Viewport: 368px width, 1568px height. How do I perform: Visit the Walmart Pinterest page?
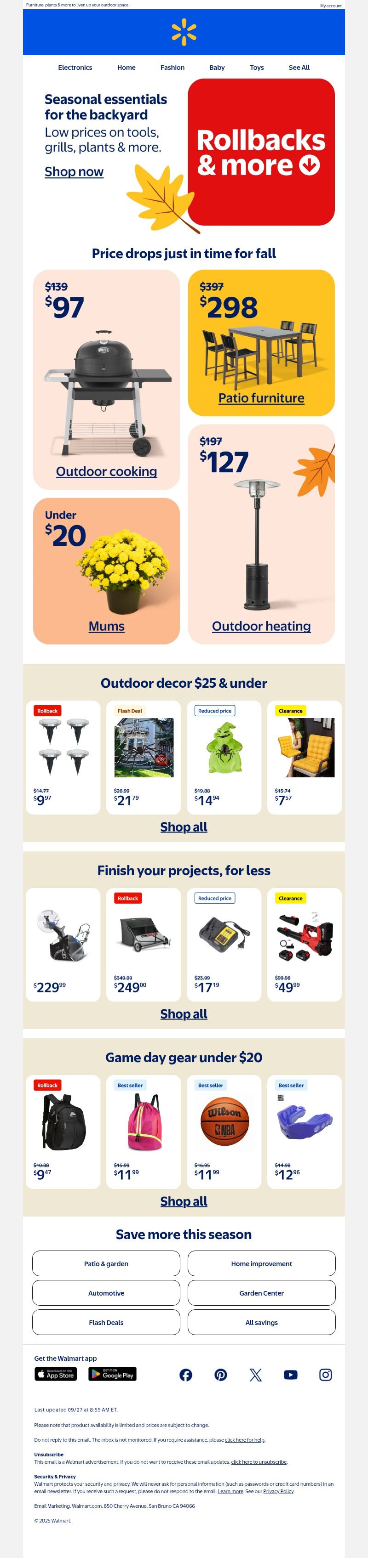220,1375
